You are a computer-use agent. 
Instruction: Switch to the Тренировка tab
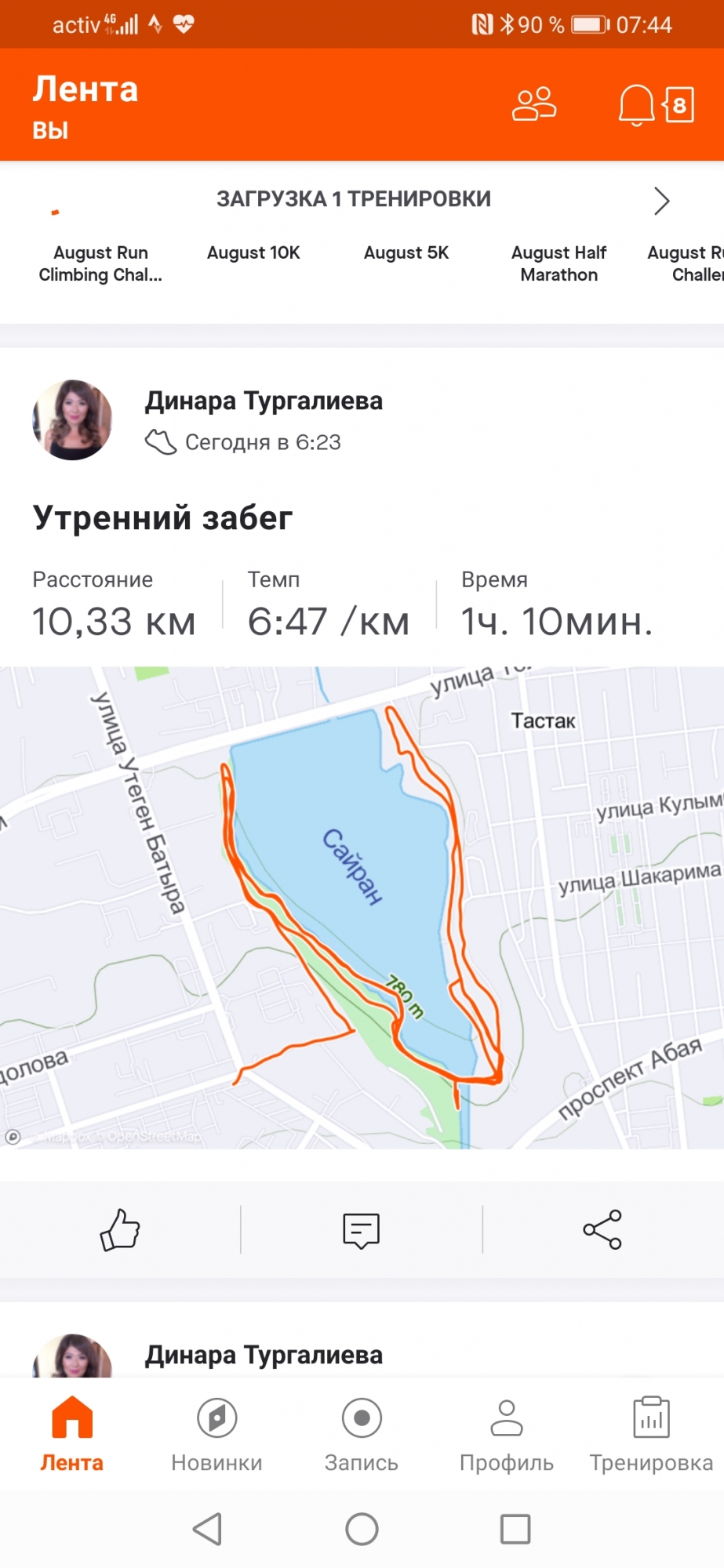click(651, 1435)
